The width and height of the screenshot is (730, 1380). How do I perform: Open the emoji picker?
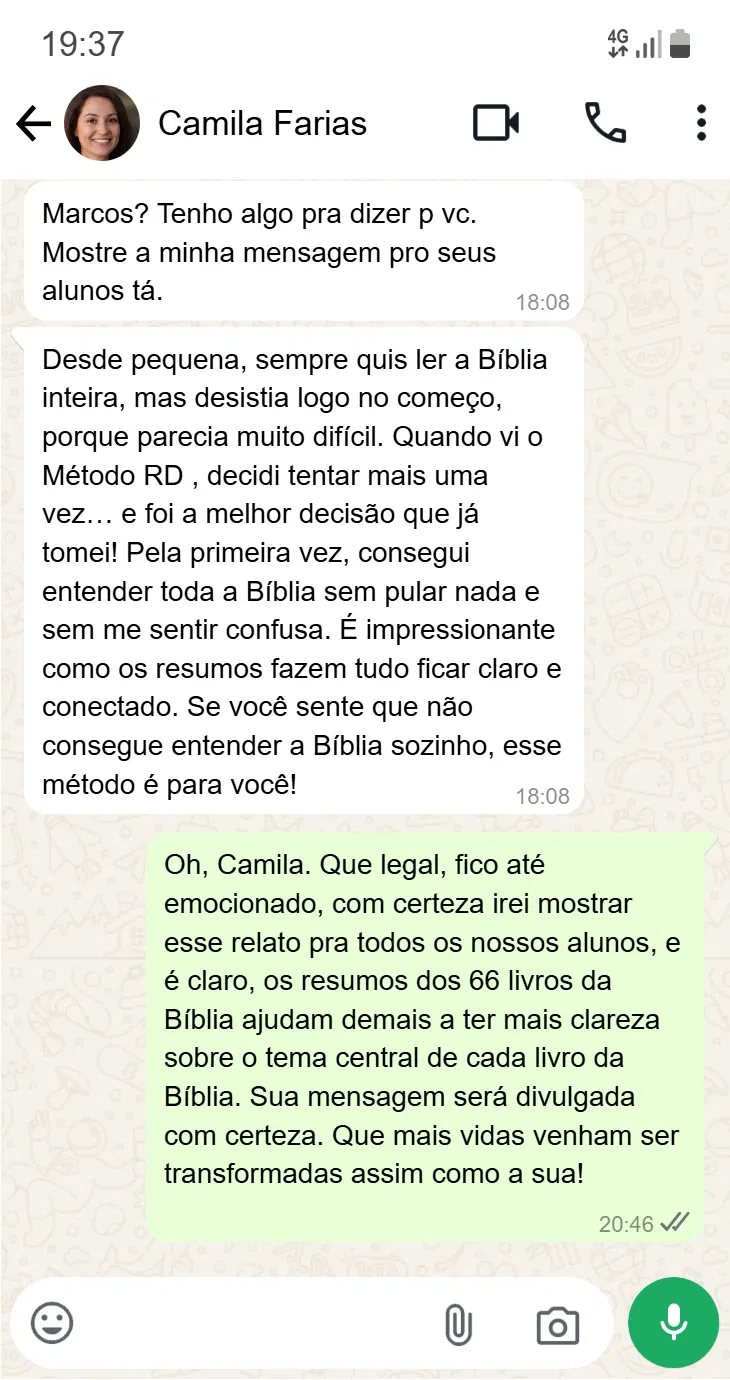52,1323
